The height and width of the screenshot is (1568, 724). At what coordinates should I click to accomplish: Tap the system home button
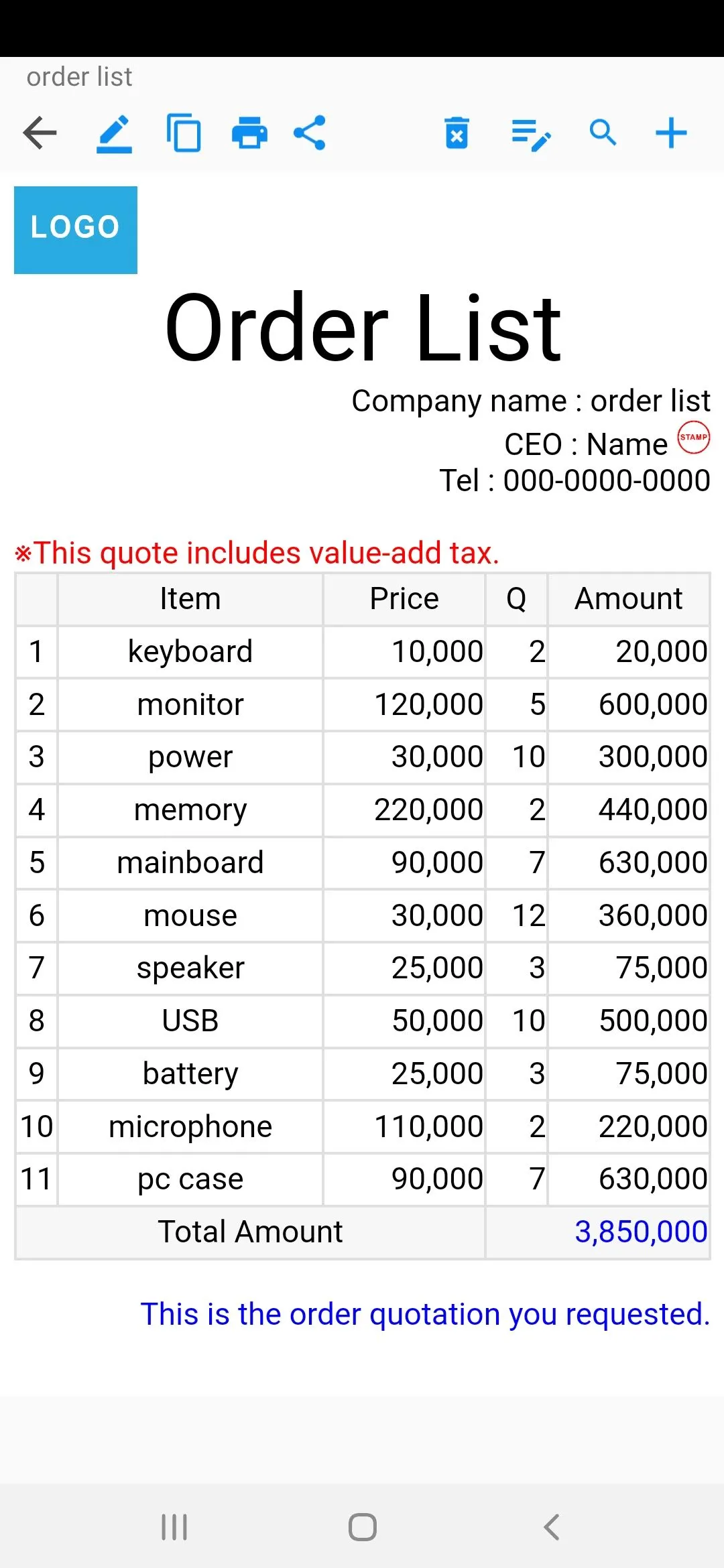pos(363,1527)
